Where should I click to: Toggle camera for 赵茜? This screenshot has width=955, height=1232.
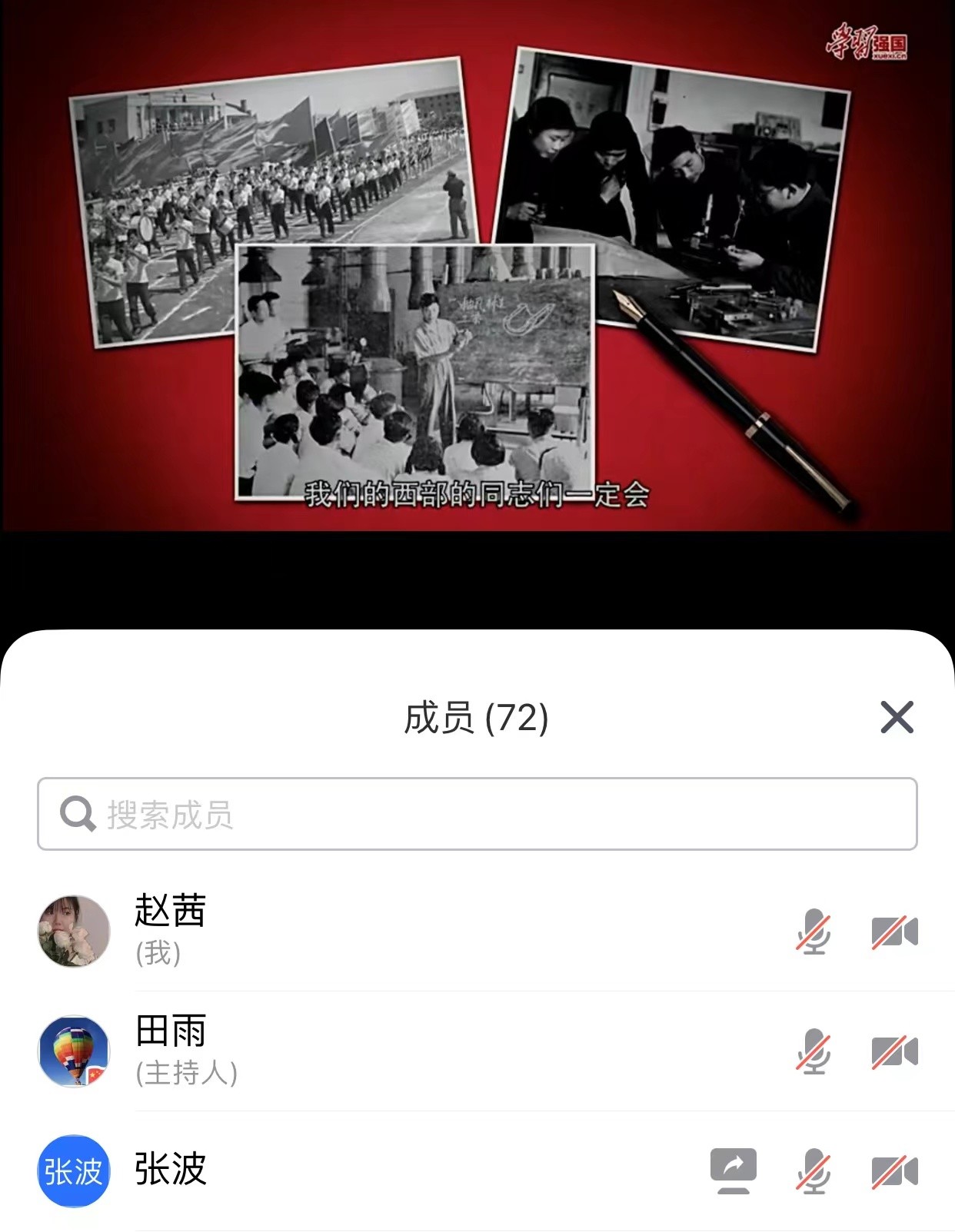[894, 932]
